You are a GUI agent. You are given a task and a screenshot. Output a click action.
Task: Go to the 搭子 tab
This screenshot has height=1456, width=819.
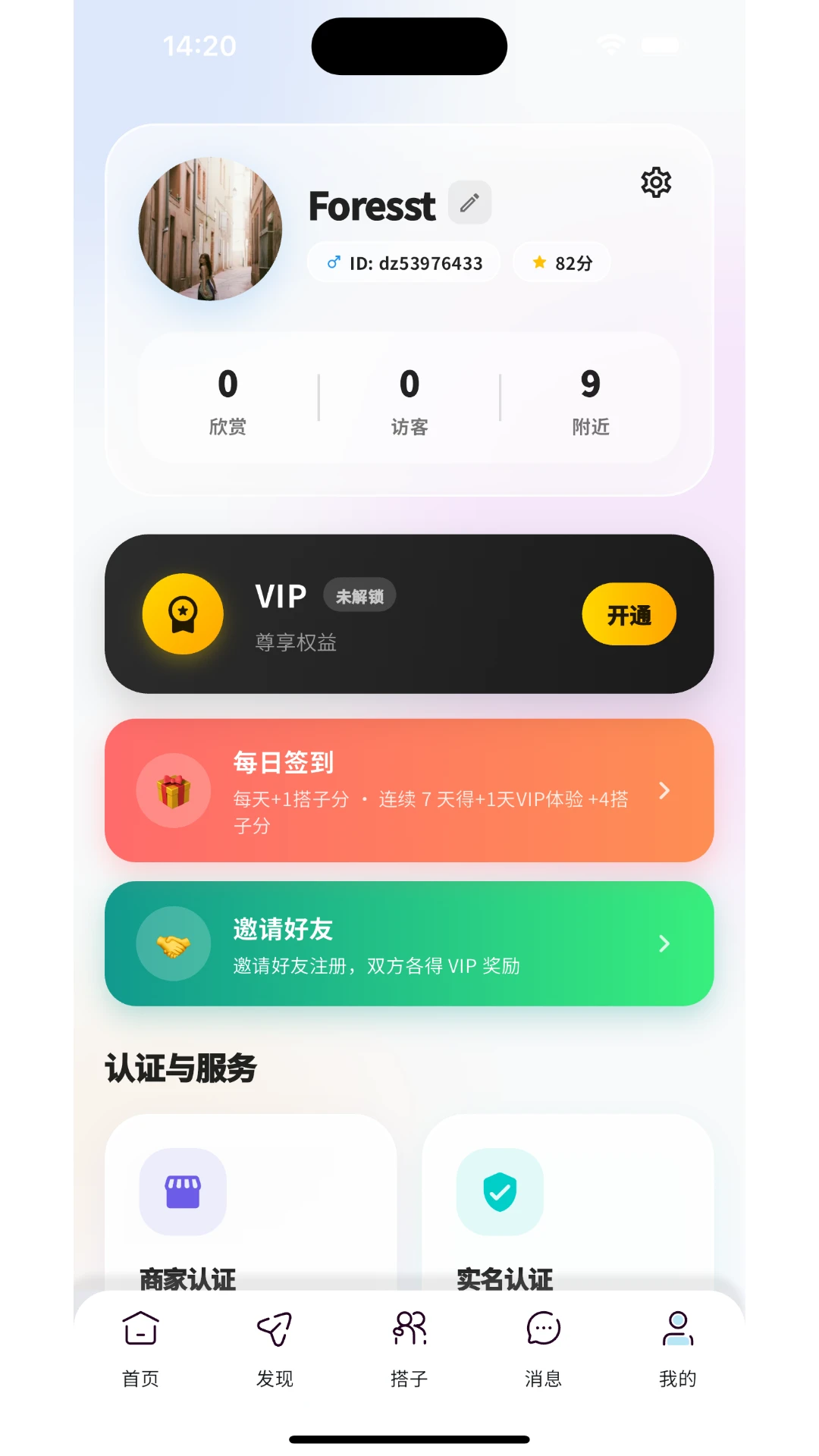(x=409, y=1350)
